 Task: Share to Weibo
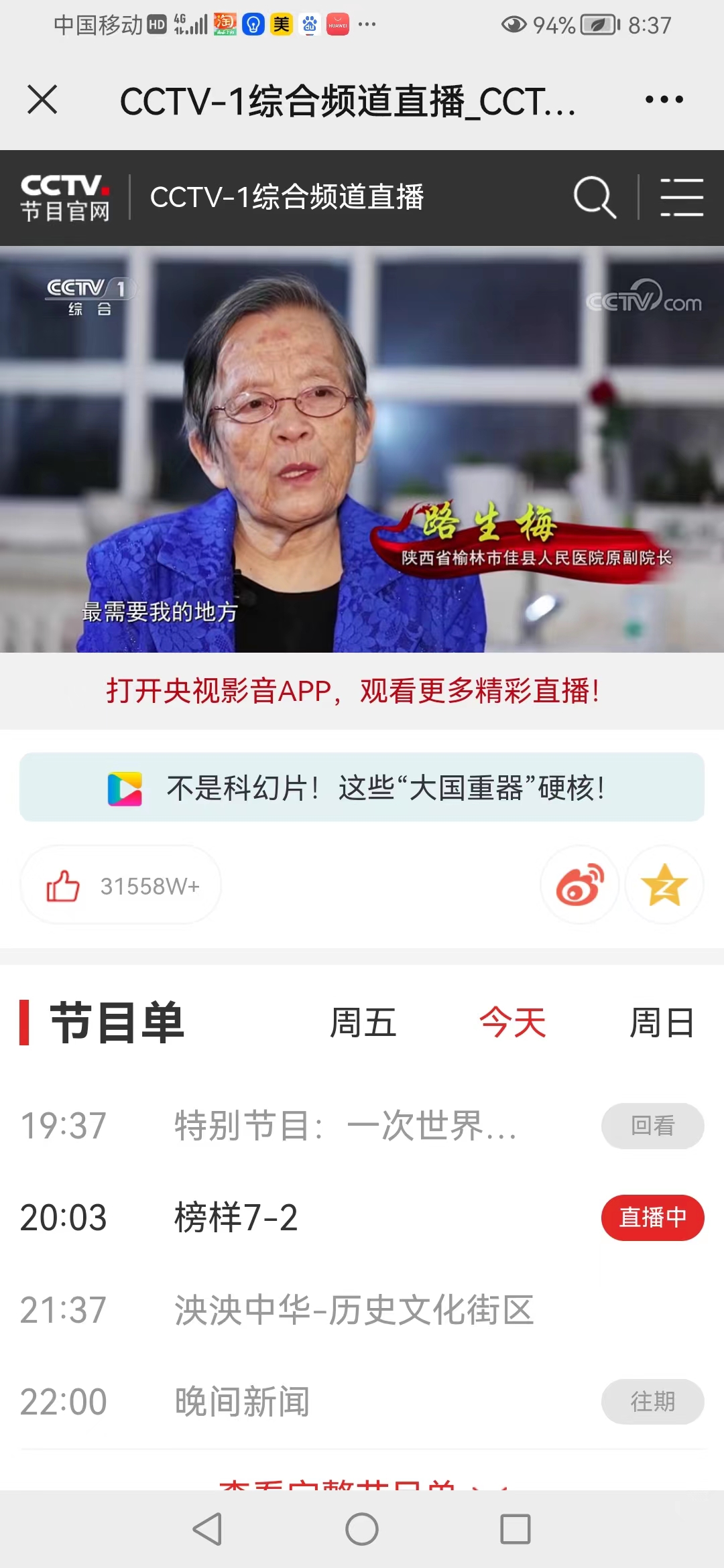coord(580,885)
